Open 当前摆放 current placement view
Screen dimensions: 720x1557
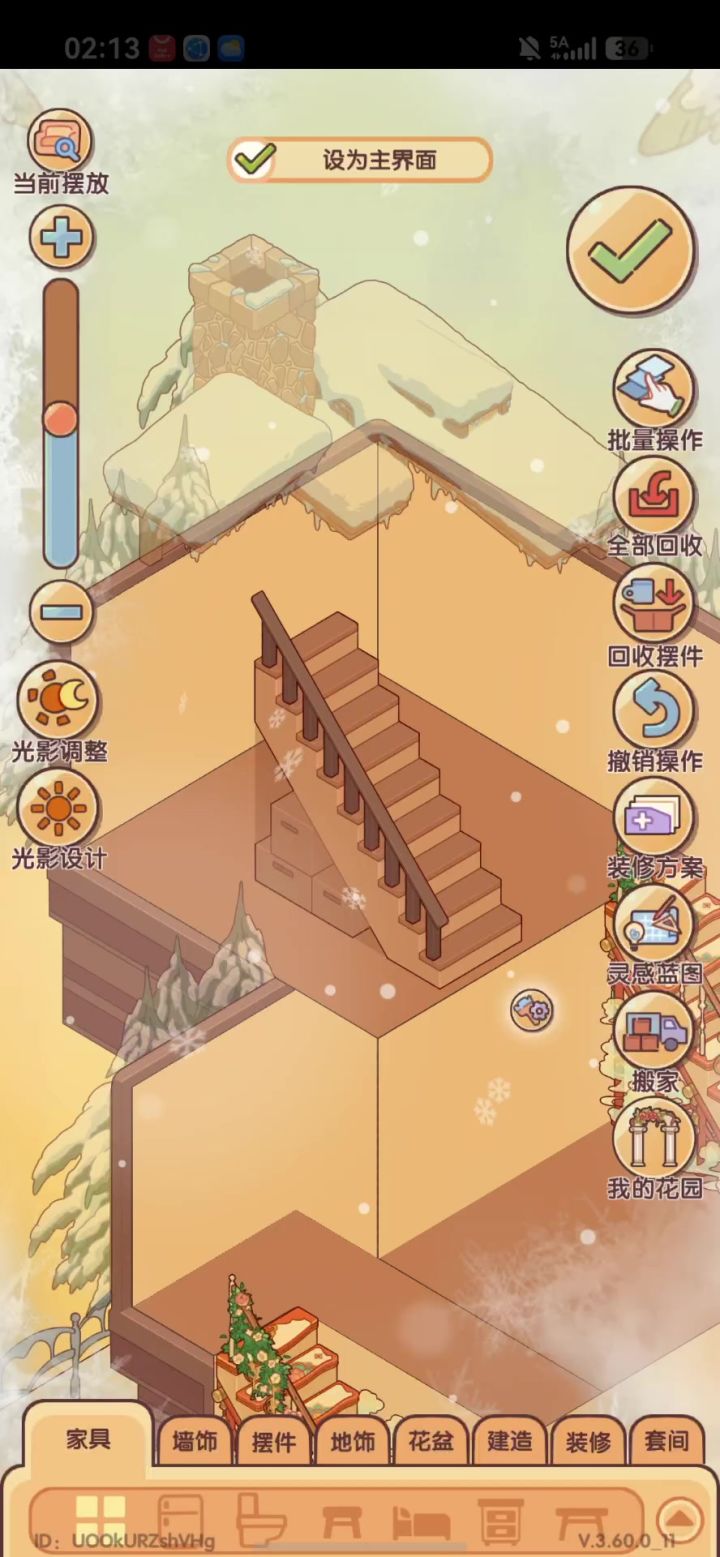pyautogui.click(x=60, y=142)
